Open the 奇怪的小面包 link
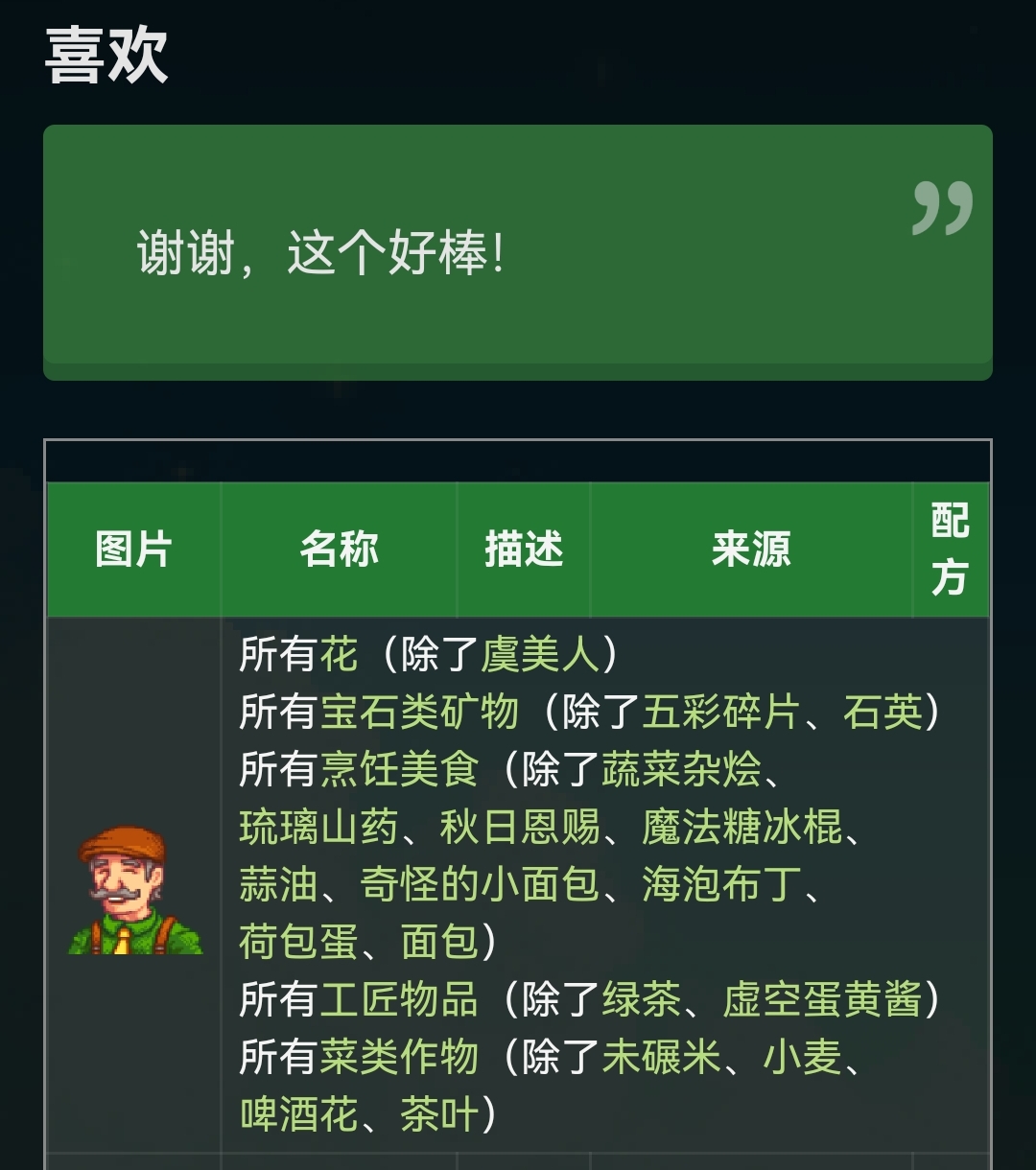Image resolution: width=1036 pixels, height=1170 pixels. coord(480,885)
